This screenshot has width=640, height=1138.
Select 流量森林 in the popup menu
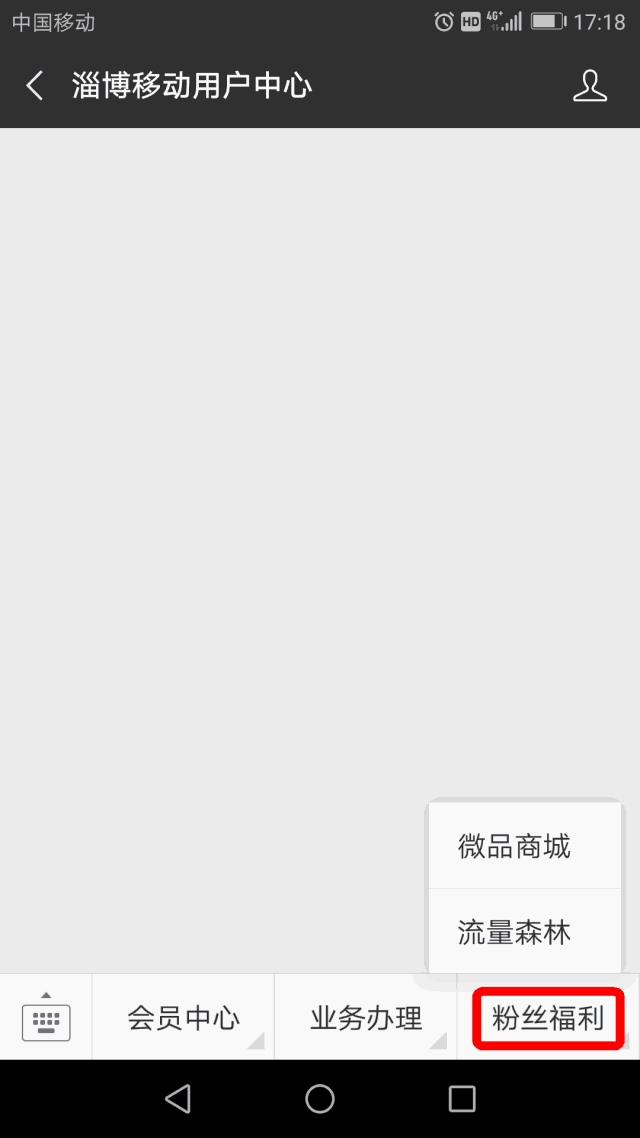[525, 932]
